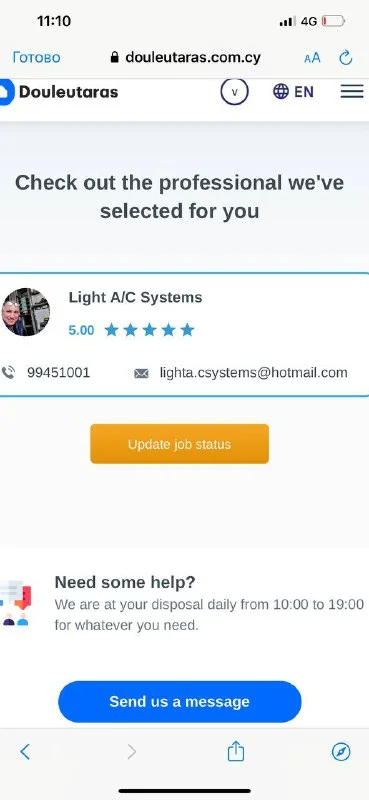The width and height of the screenshot is (369, 800).
Task: Open the Douleutaras home logo
Action: 59,92
